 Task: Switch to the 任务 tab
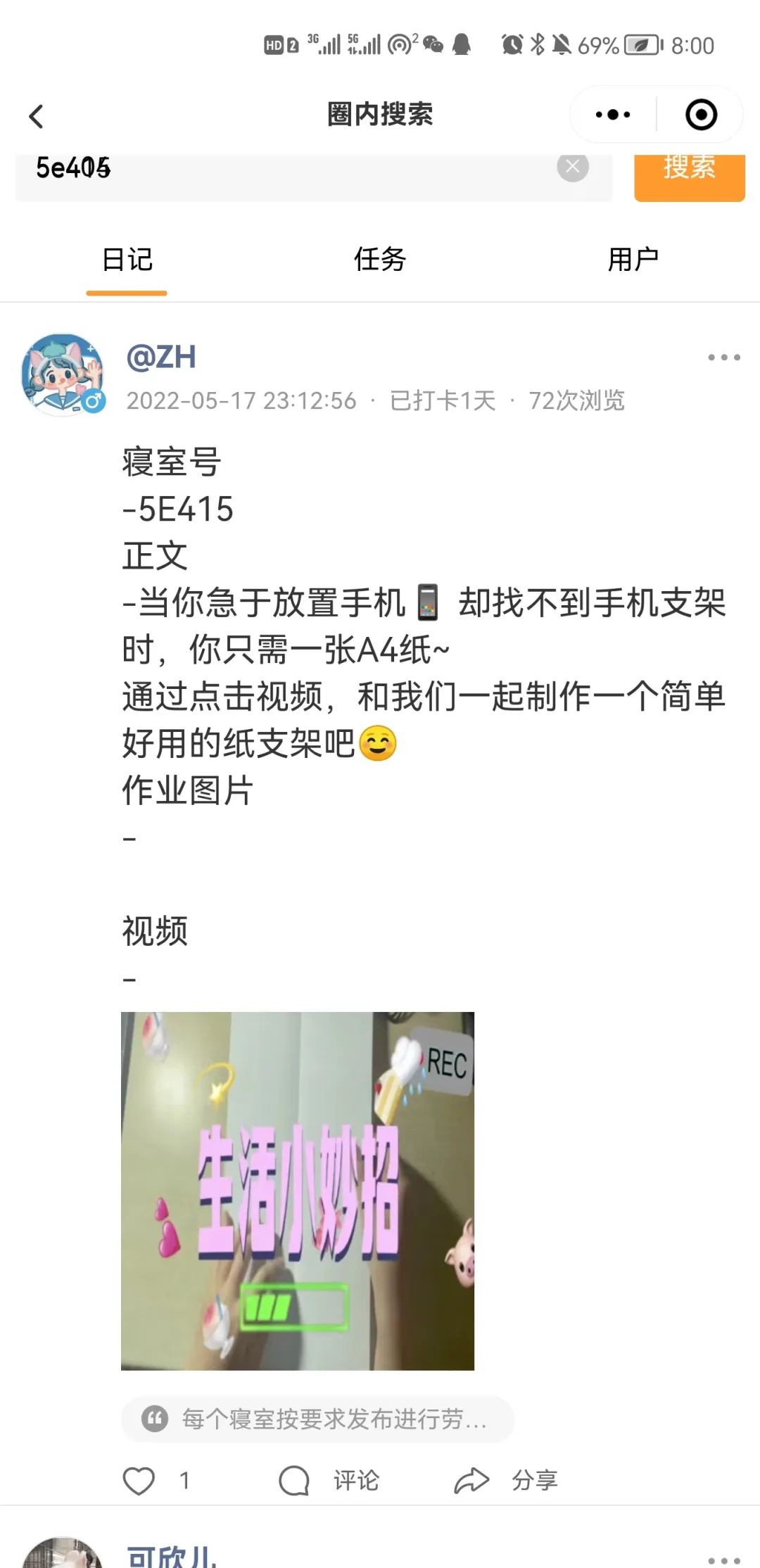point(380,260)
